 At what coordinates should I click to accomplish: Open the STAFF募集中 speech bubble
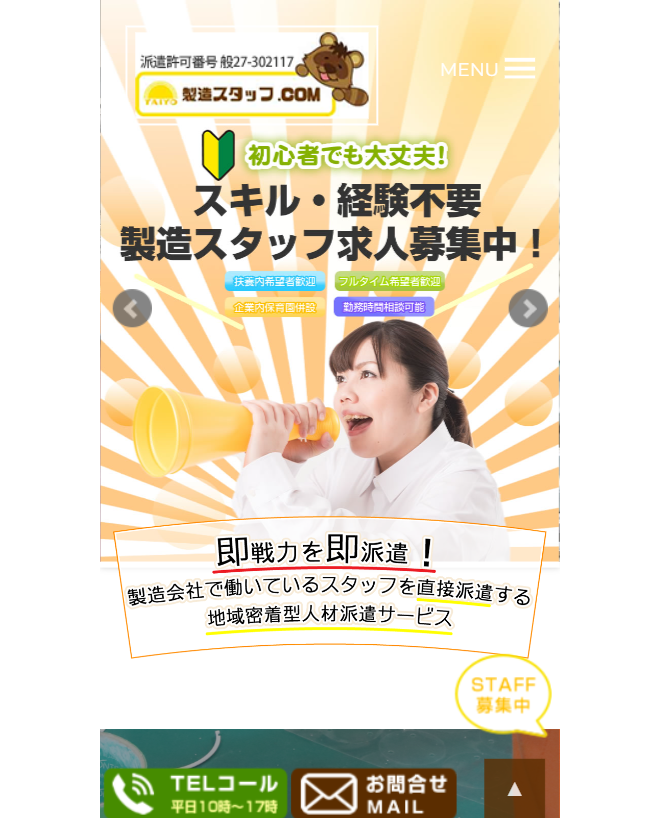[x=503, y=694]
